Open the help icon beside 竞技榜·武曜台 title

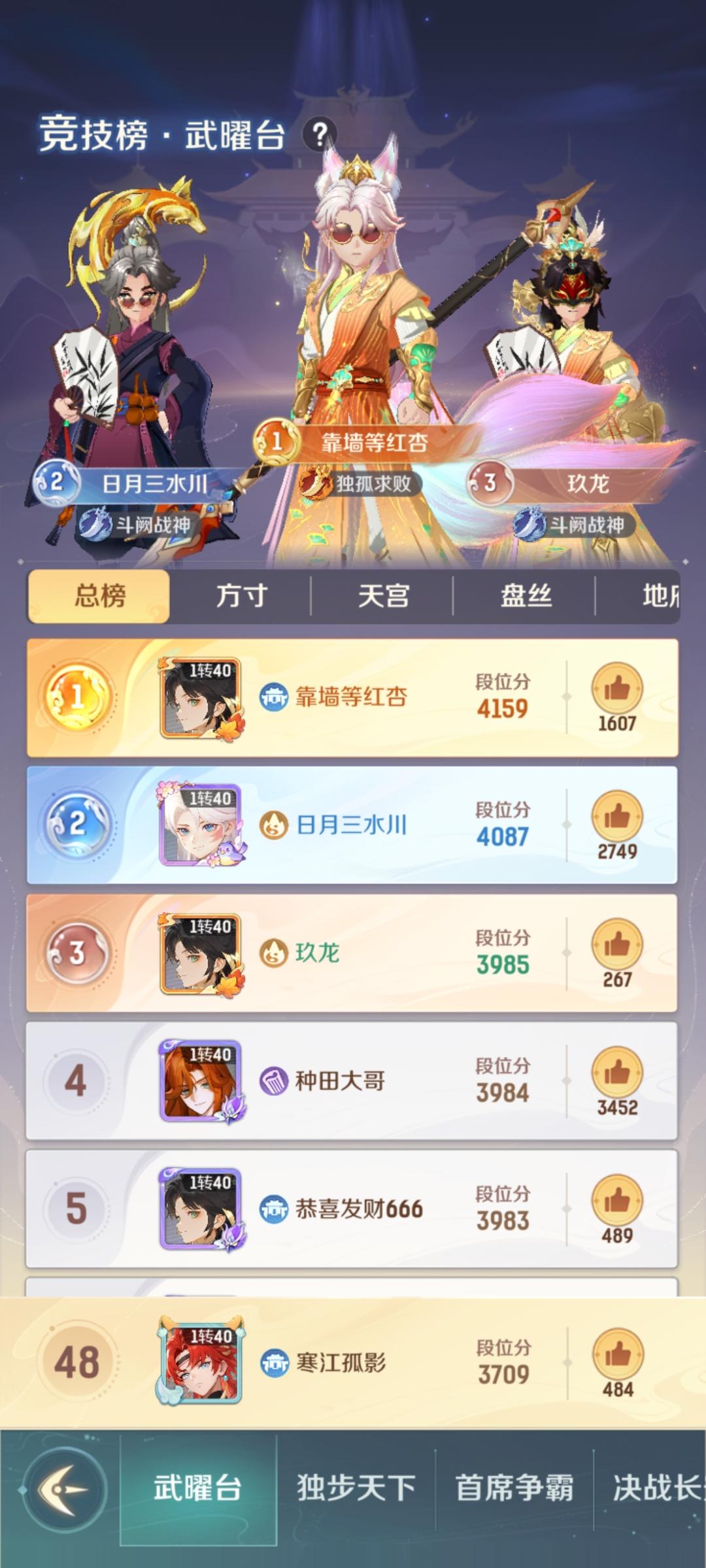(318, 134)
